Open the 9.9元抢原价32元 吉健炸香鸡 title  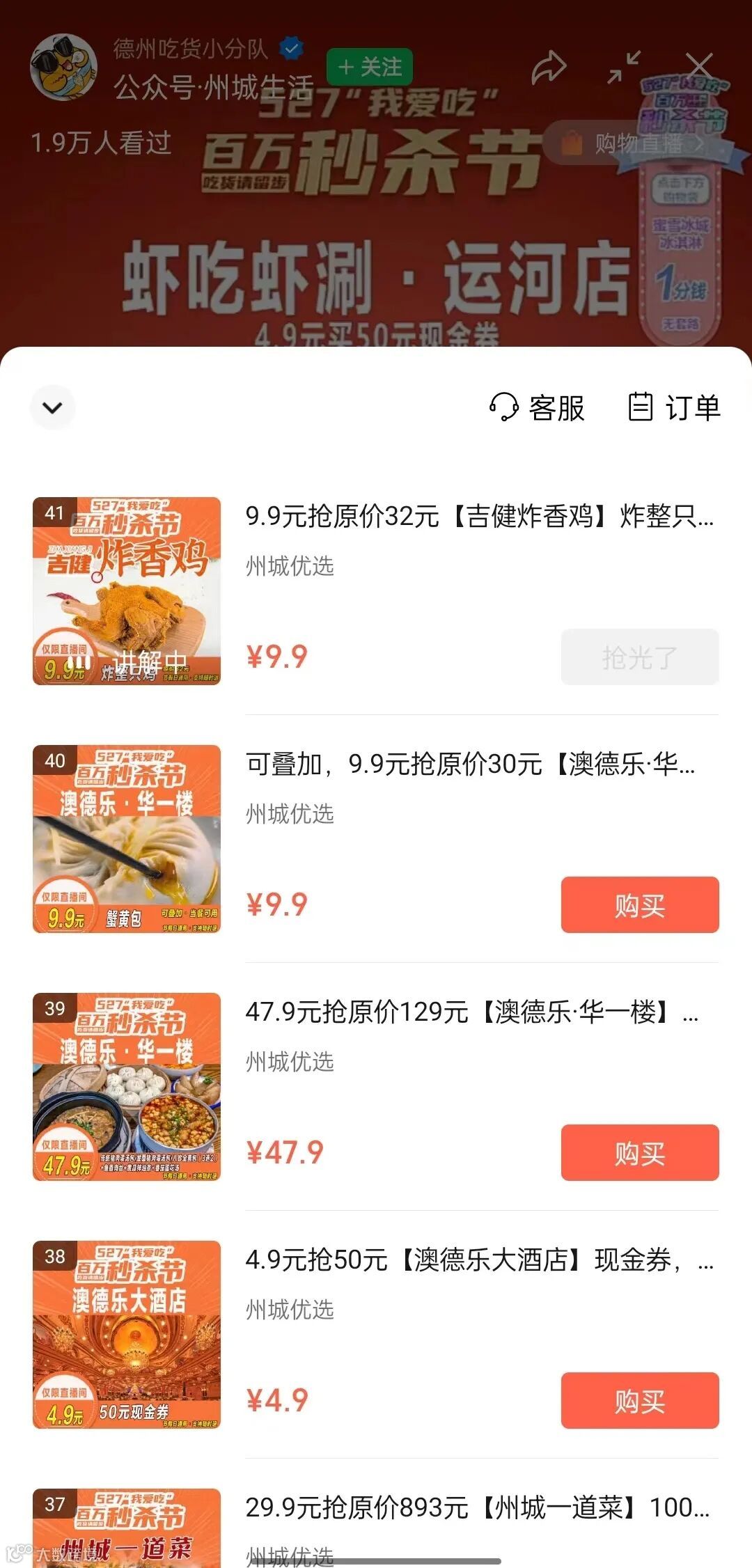point(479,517)
